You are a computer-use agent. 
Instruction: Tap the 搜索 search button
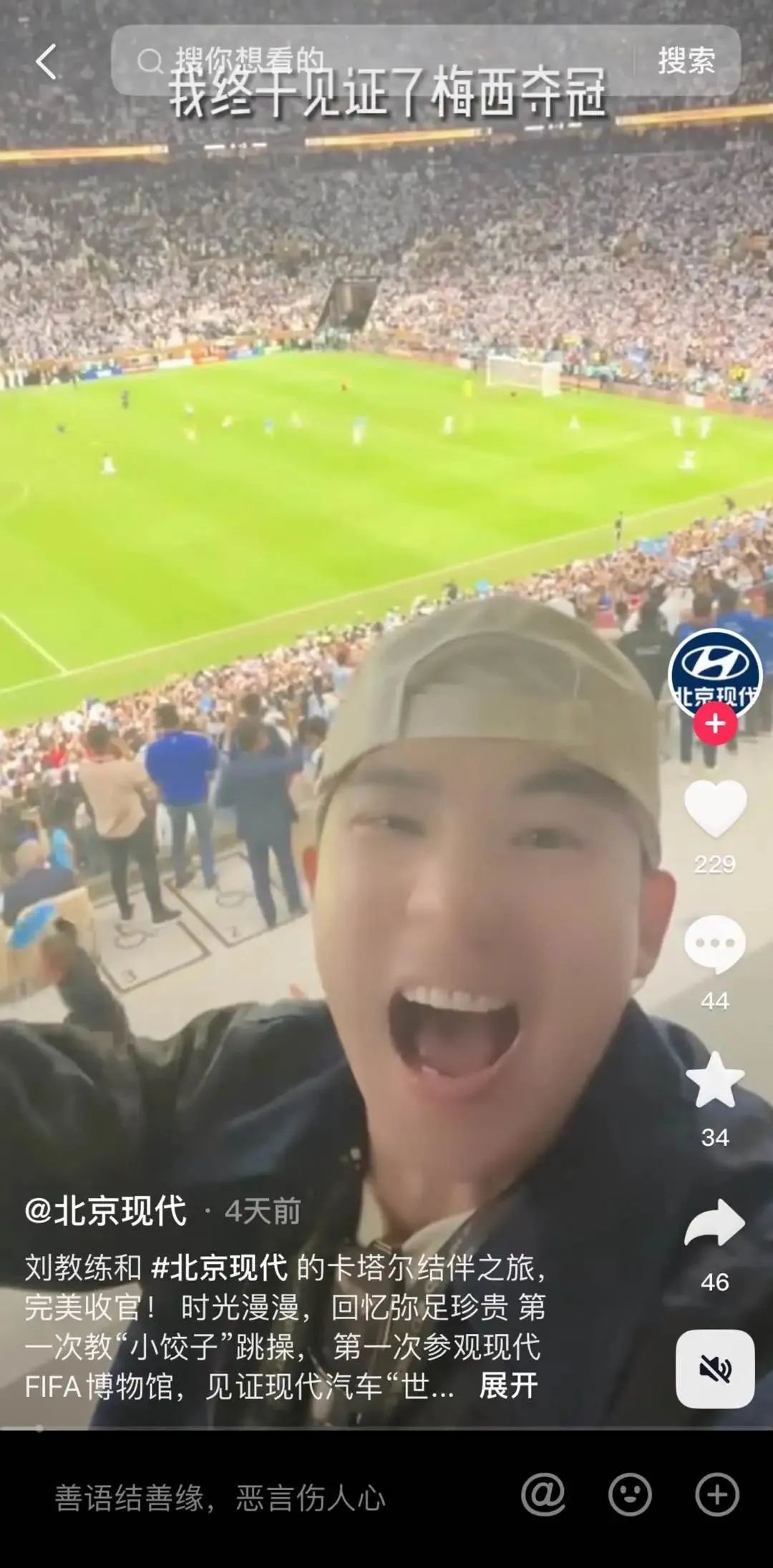(686, 62)
